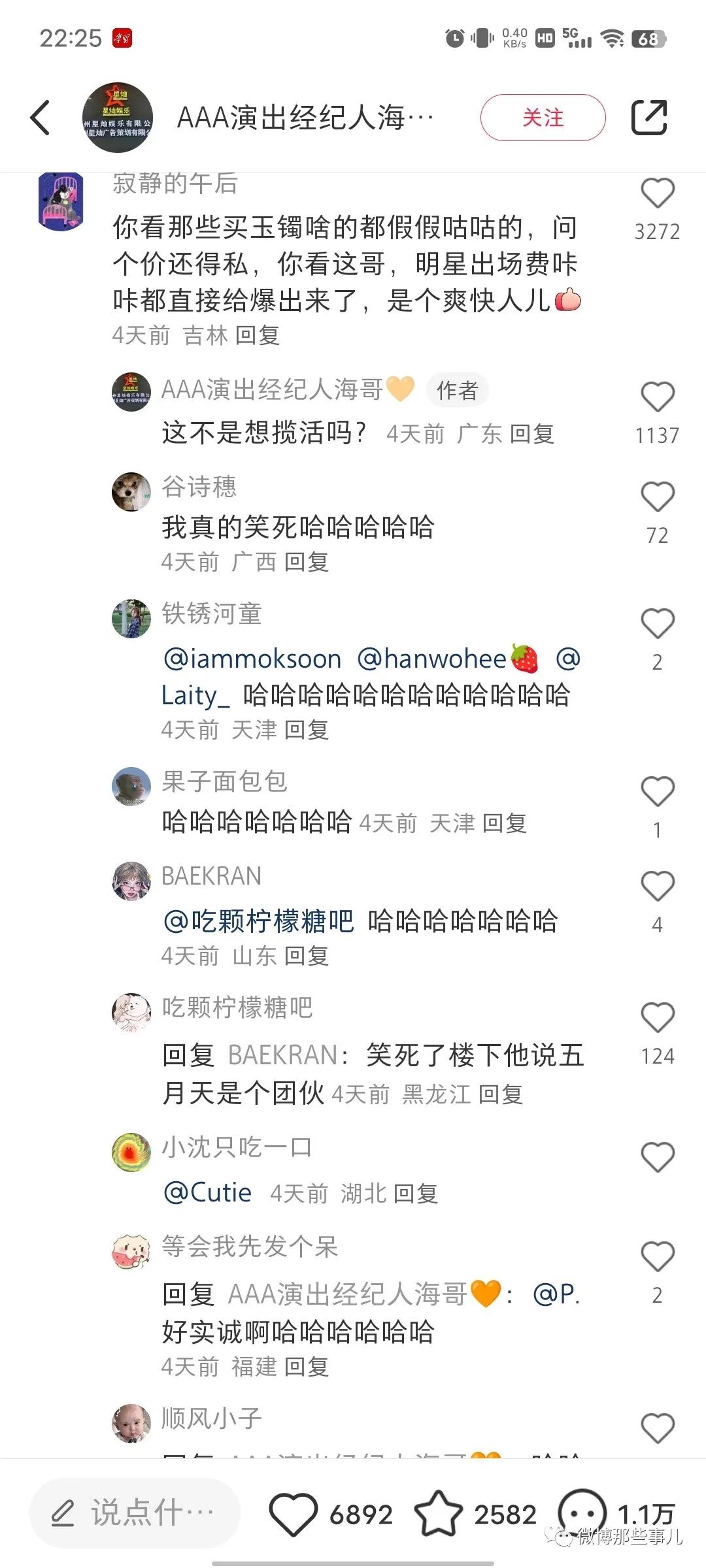Open the @吃颗柠檬糖吧 mention in BAEKRAN's comment

[x=258, y=921]
